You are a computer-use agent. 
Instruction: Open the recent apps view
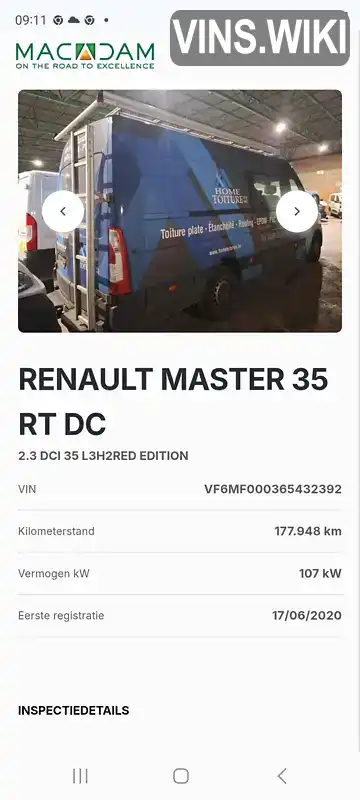tap(80, 776)
